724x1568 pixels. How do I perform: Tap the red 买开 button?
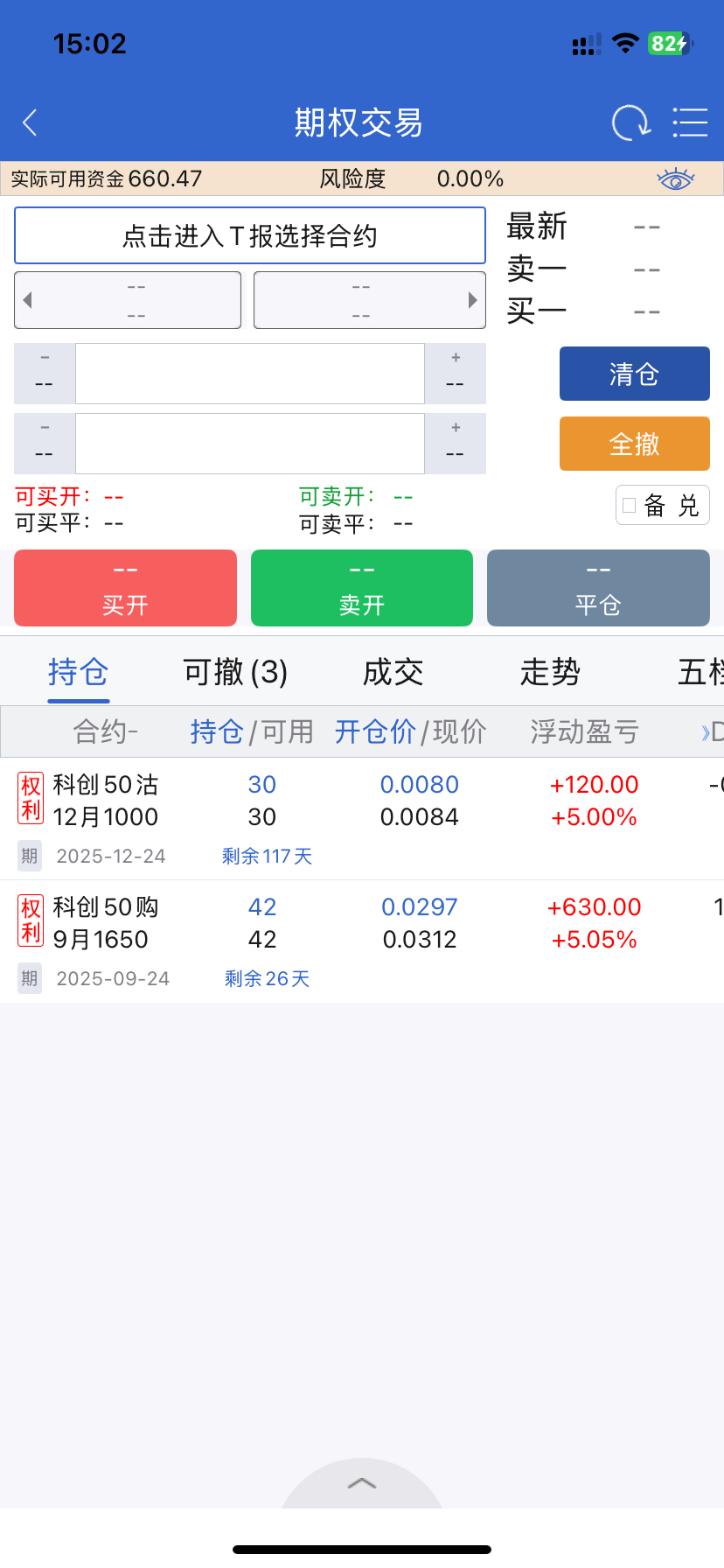[x=125, y=588]
